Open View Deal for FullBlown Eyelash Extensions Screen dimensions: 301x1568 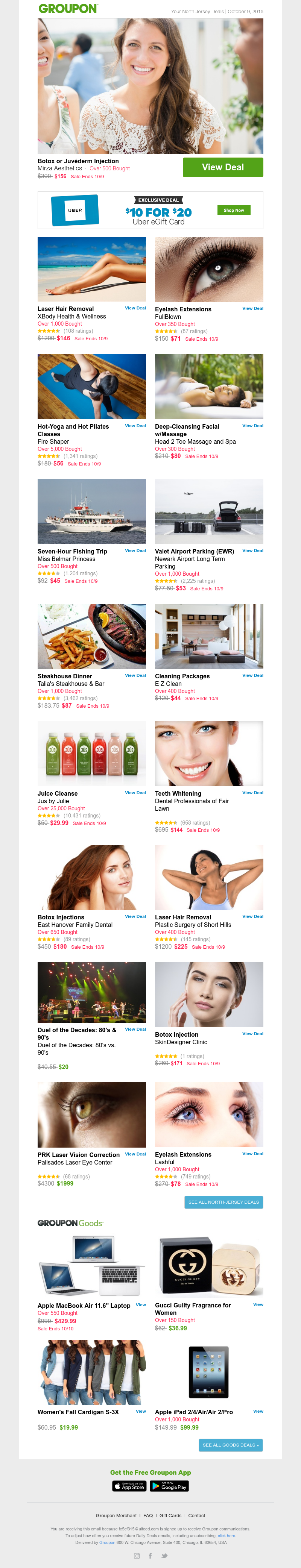pyautogui.click(x=252, y=308)
